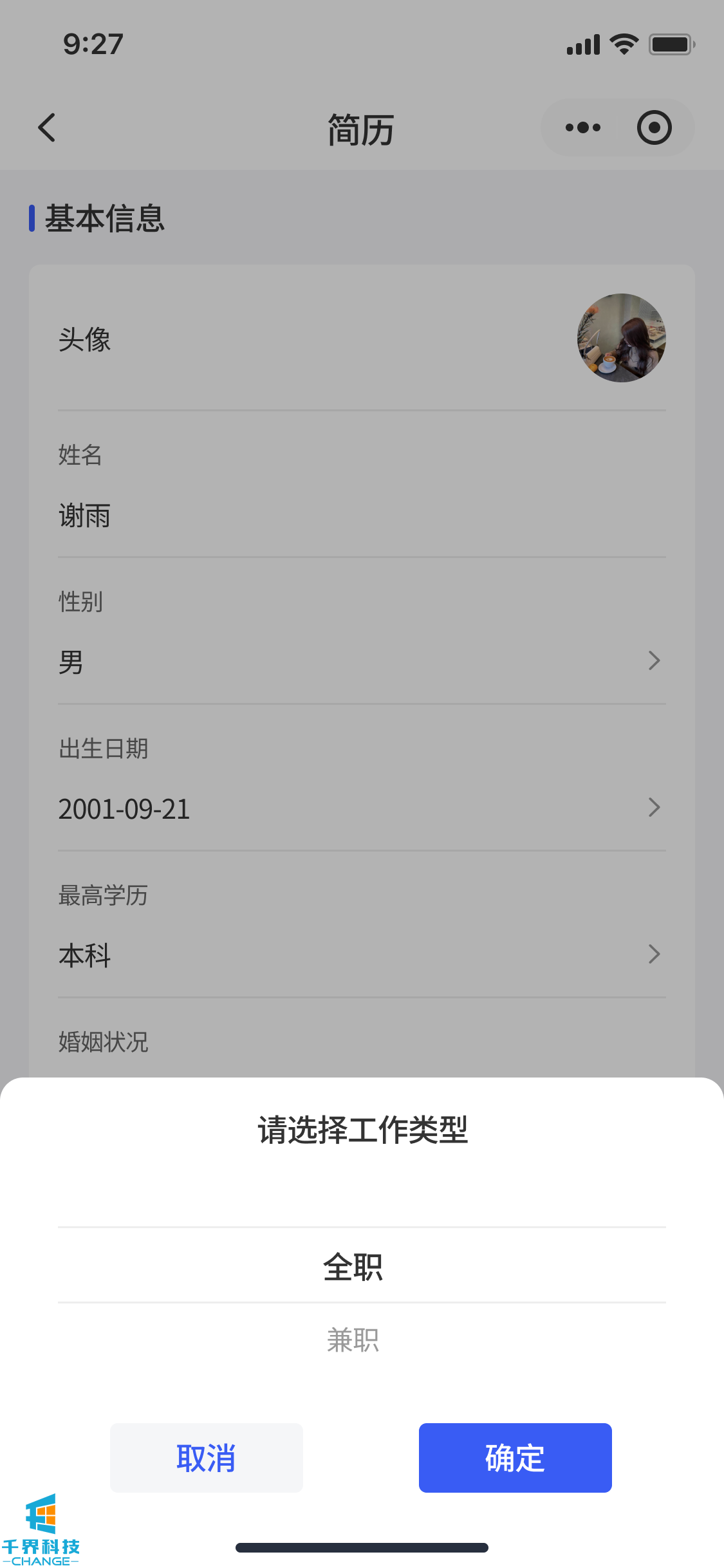Choose the 全职 option
724x1568 pixels.
tap(353, 1267)
